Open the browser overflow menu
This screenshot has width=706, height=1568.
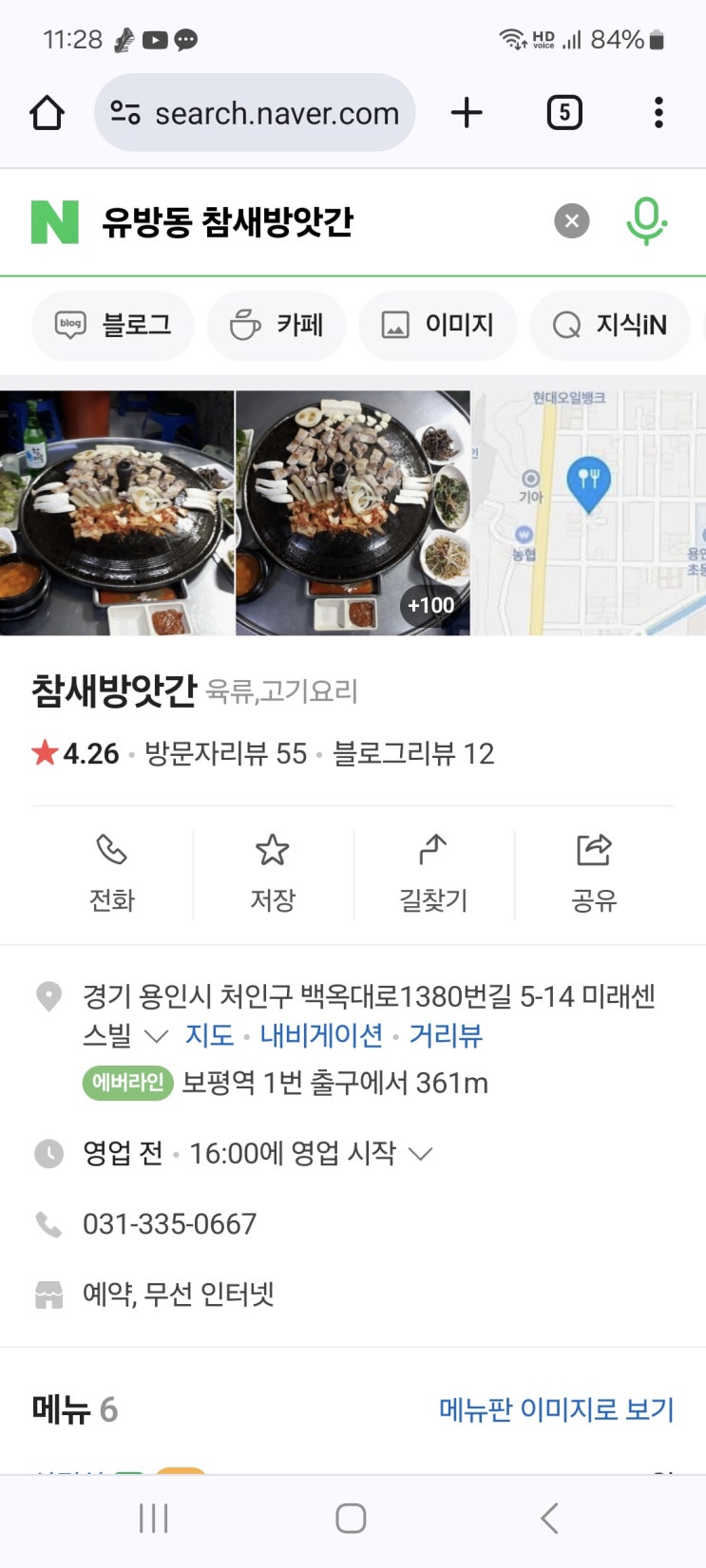[x=658, y=113]
